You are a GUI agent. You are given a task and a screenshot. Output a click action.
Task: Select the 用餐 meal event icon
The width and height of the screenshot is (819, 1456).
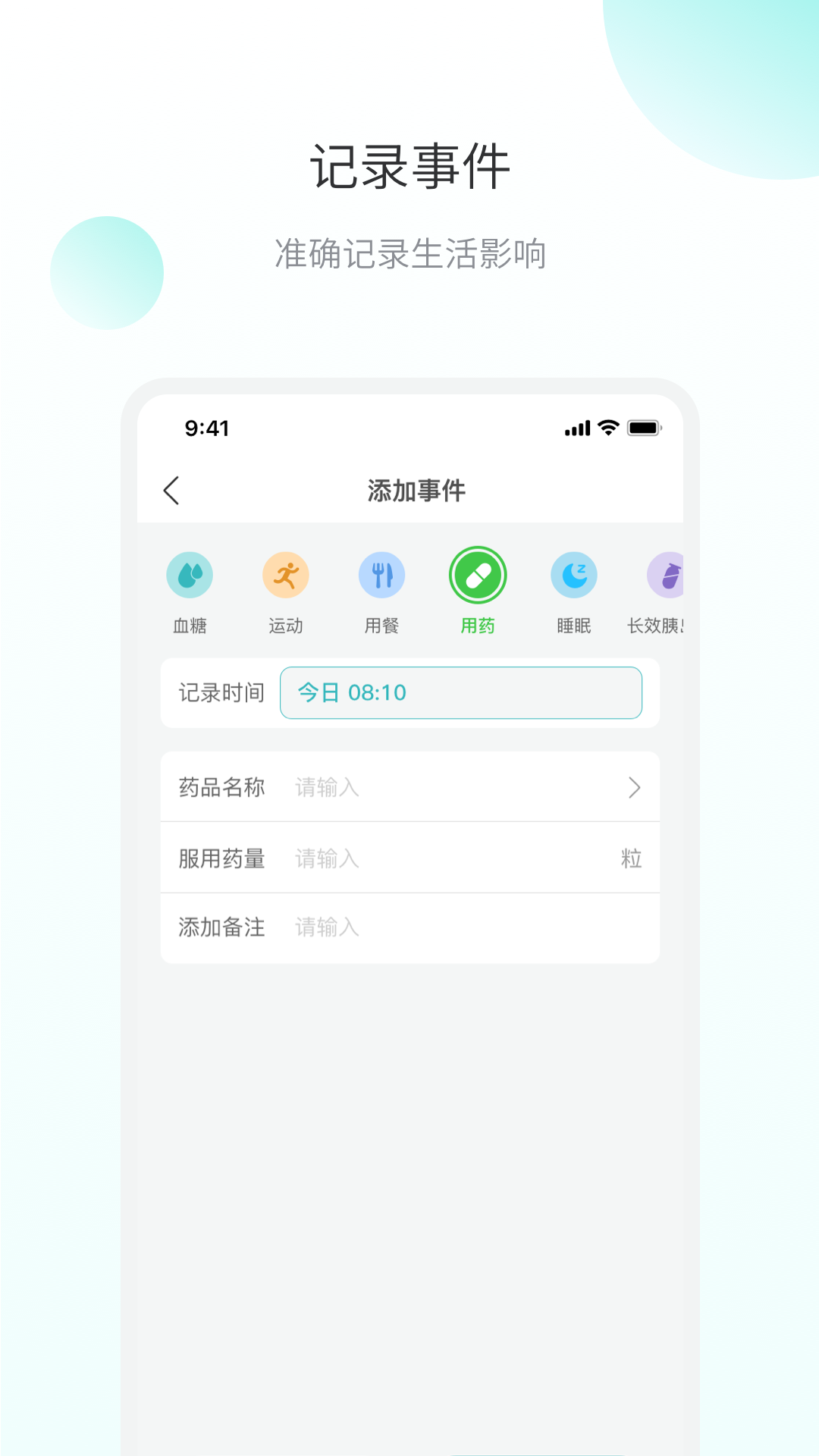pos(382,575)
